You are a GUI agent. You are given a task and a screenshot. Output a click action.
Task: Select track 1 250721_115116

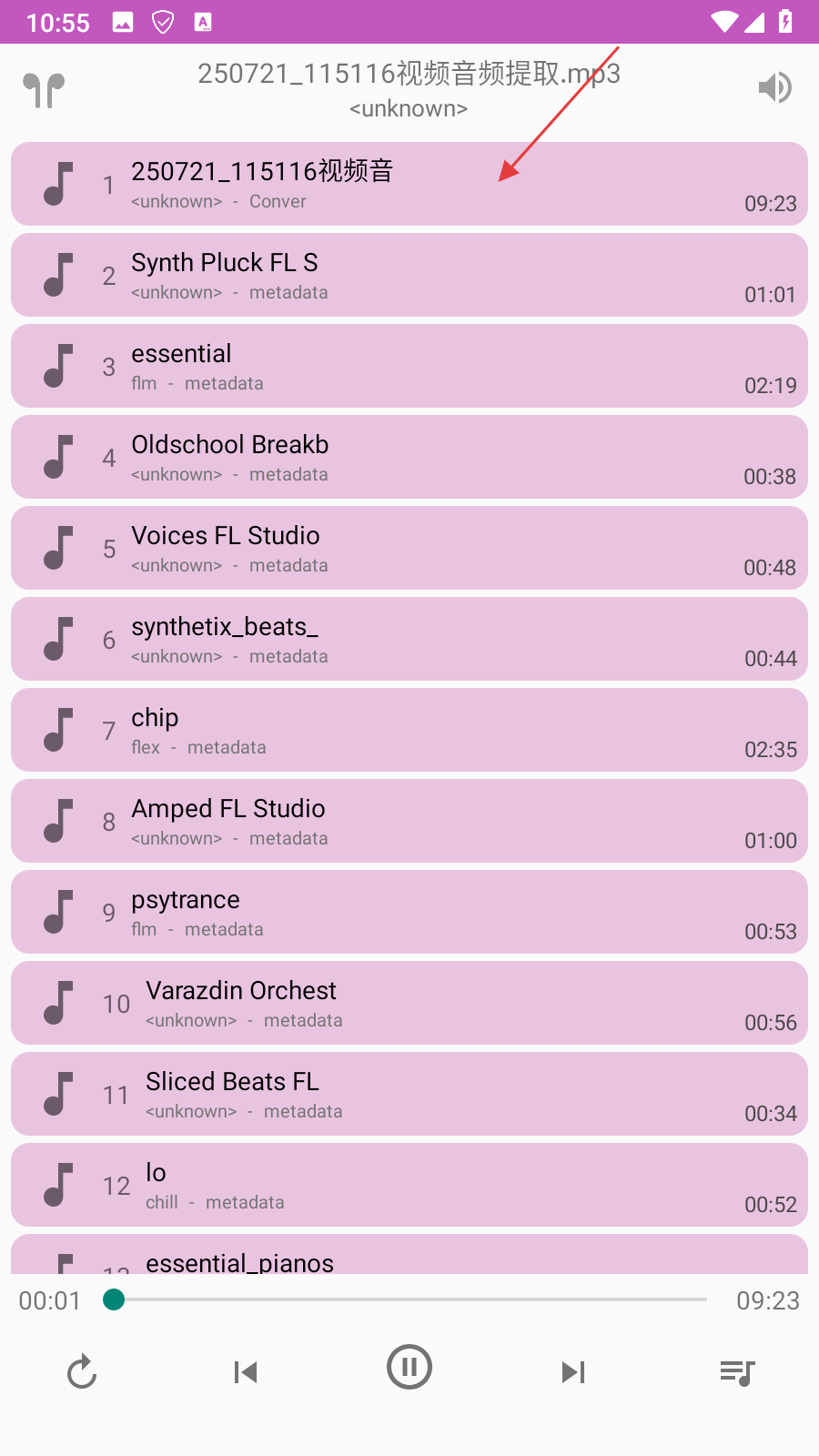409,184
